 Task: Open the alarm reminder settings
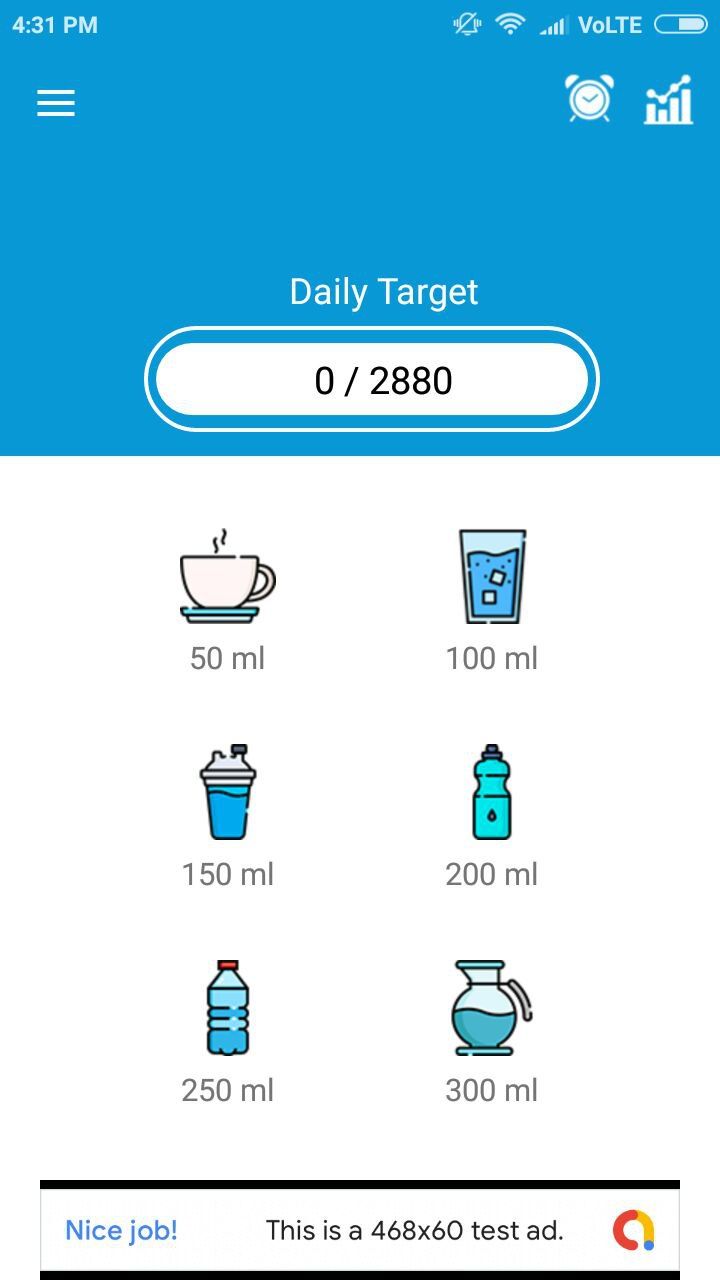589,99
